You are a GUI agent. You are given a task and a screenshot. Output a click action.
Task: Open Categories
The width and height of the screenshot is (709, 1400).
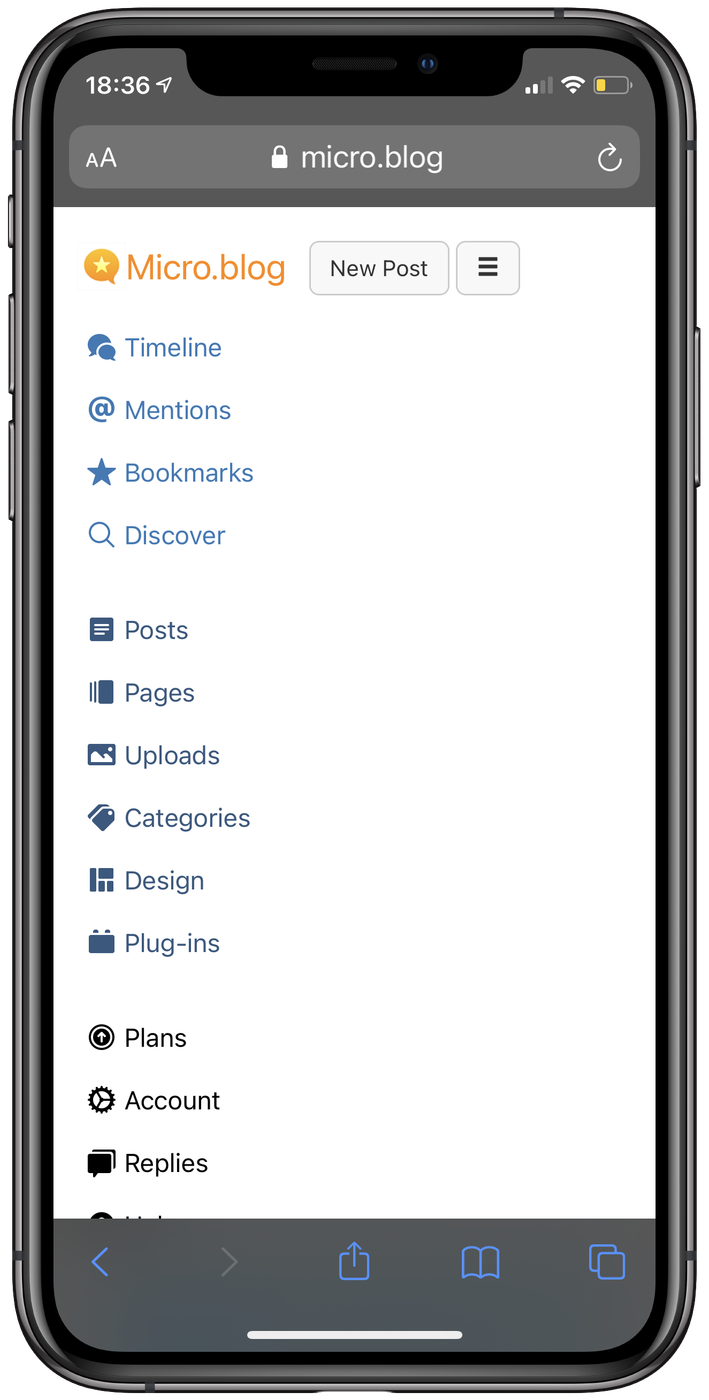tap(186, 818)
